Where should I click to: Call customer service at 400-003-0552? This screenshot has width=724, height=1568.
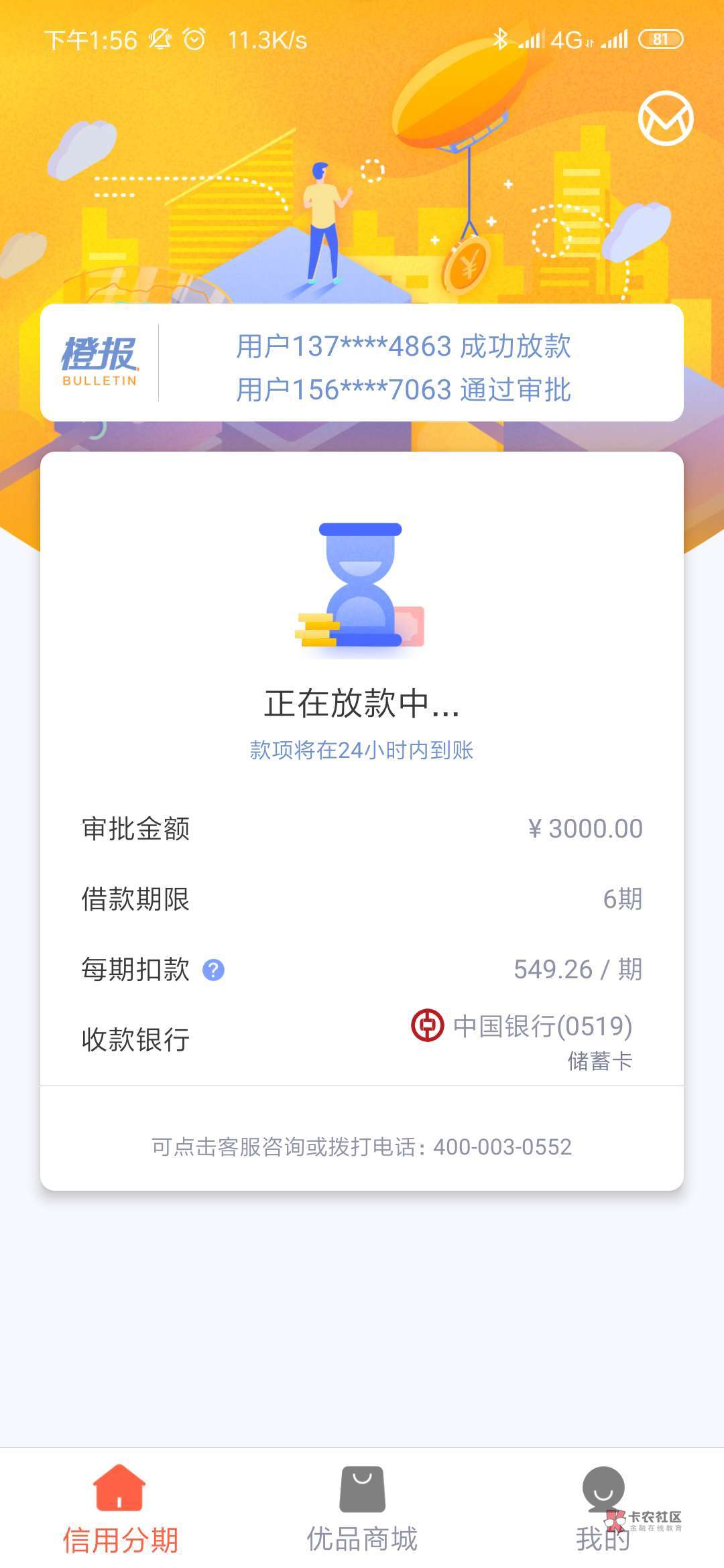click(x=502, y=1147)
